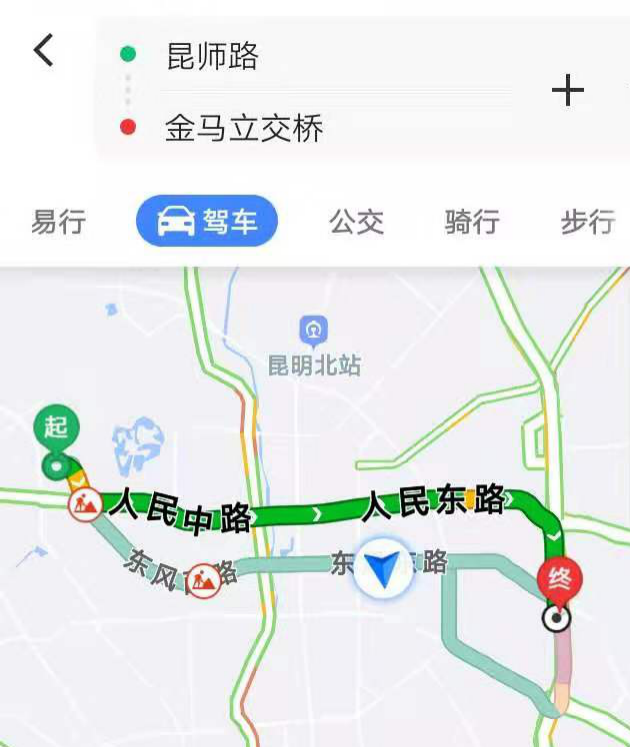Go back using the top arrow
The image size is (630, 747).
(x=43, y=50)
